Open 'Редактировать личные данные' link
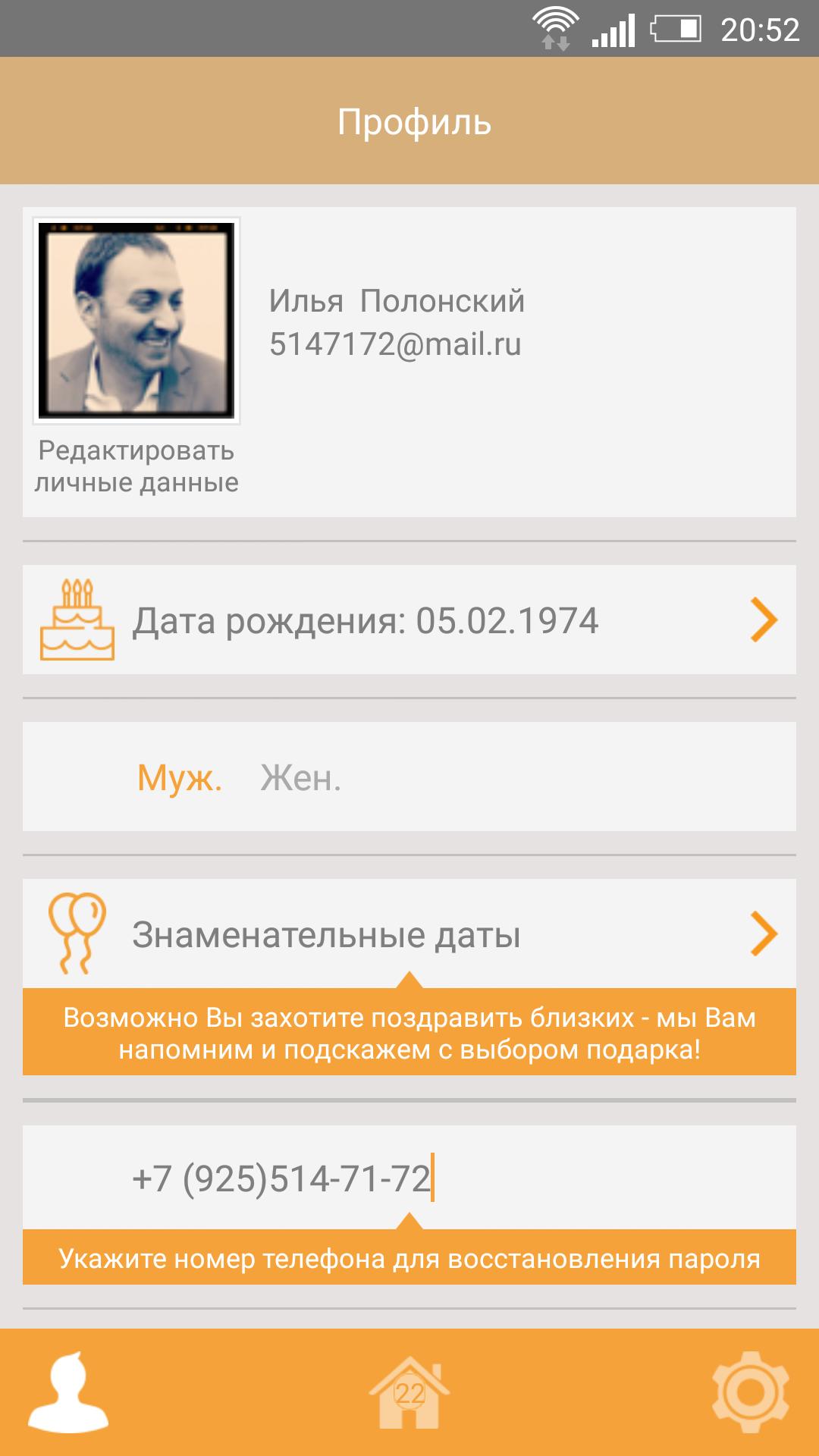Image resolution: width=819 pixels, height=1456 pixels. [x=136, y=466]
